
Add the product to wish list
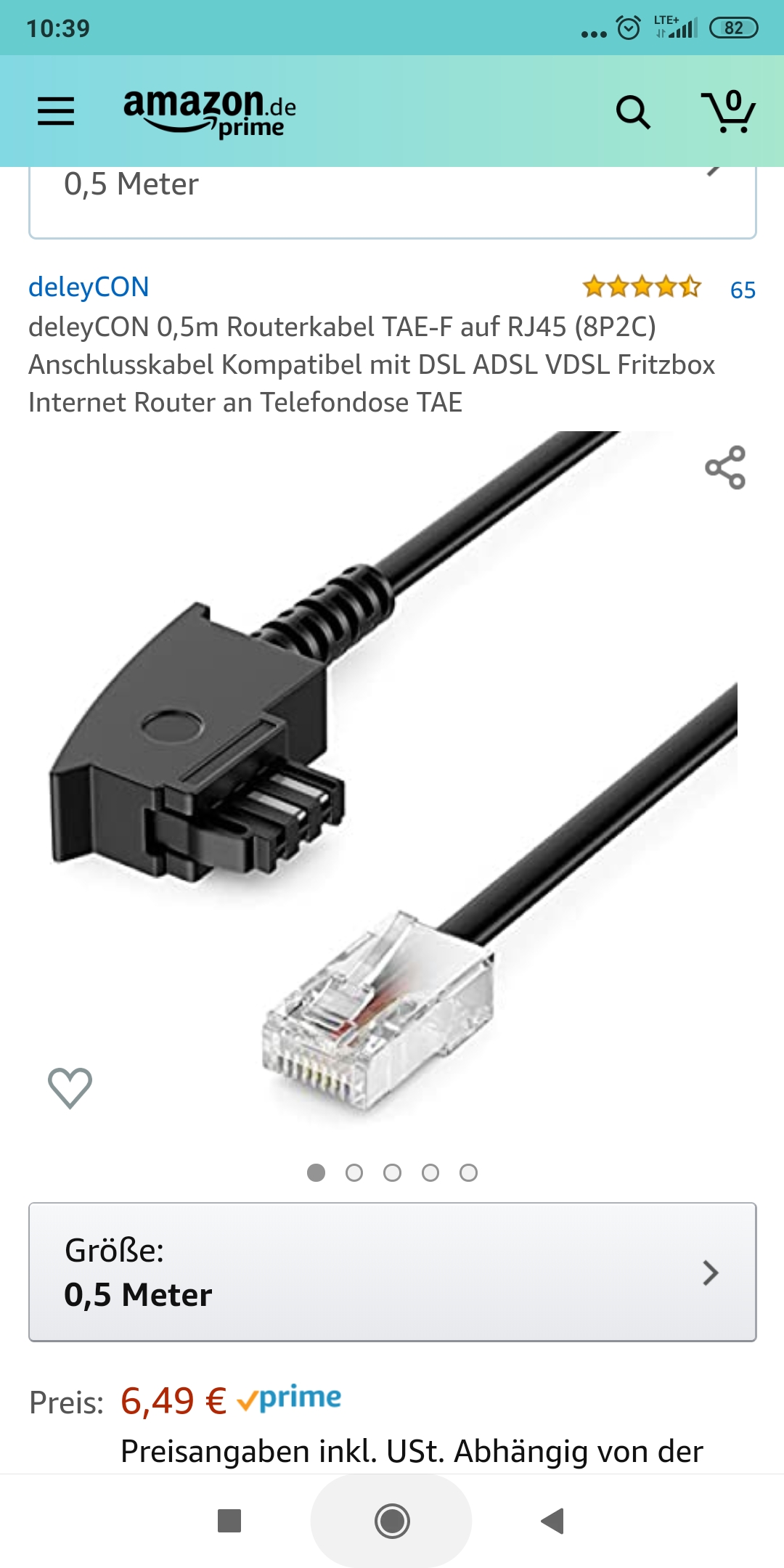pyautogui.click(x=70, y=1087)
